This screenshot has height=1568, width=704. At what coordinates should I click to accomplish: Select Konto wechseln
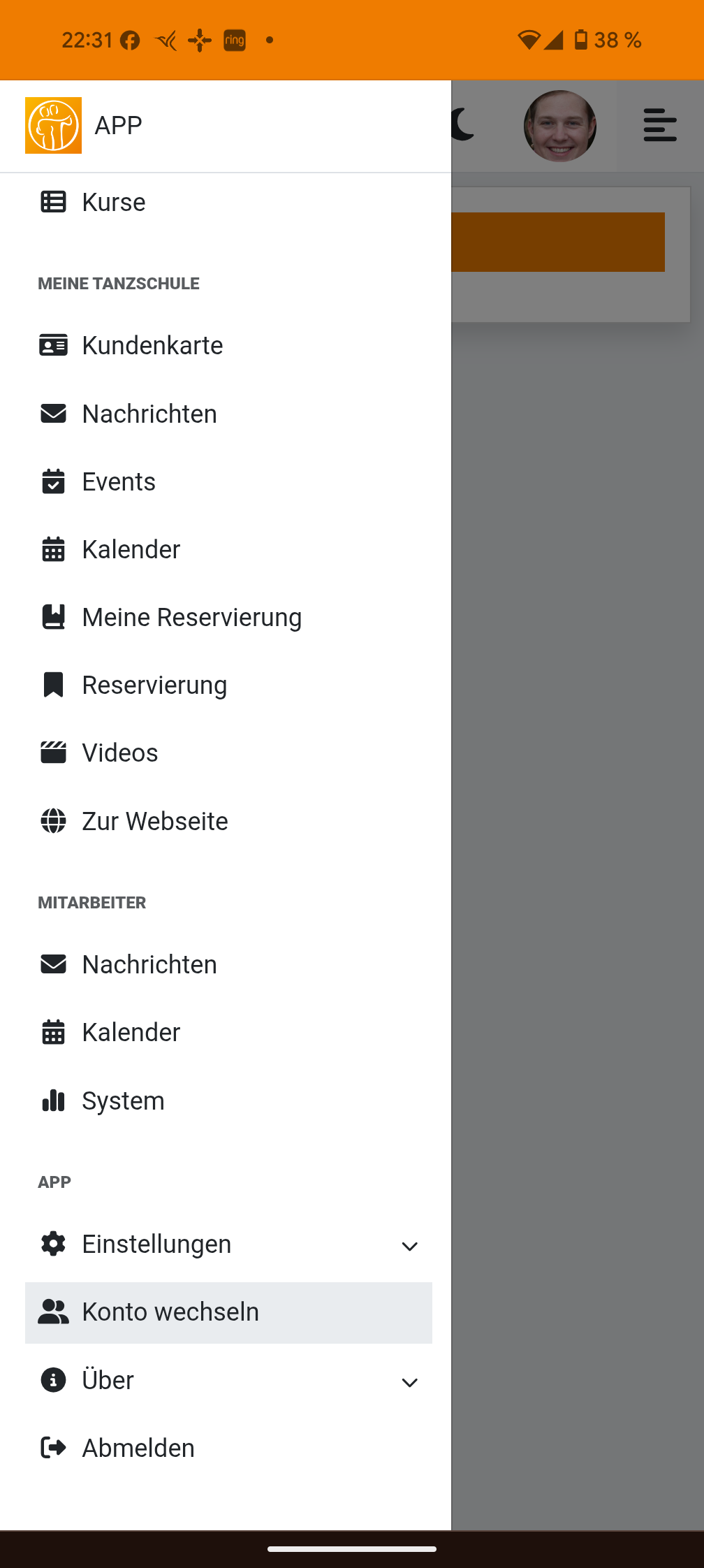pos(228,1312)
